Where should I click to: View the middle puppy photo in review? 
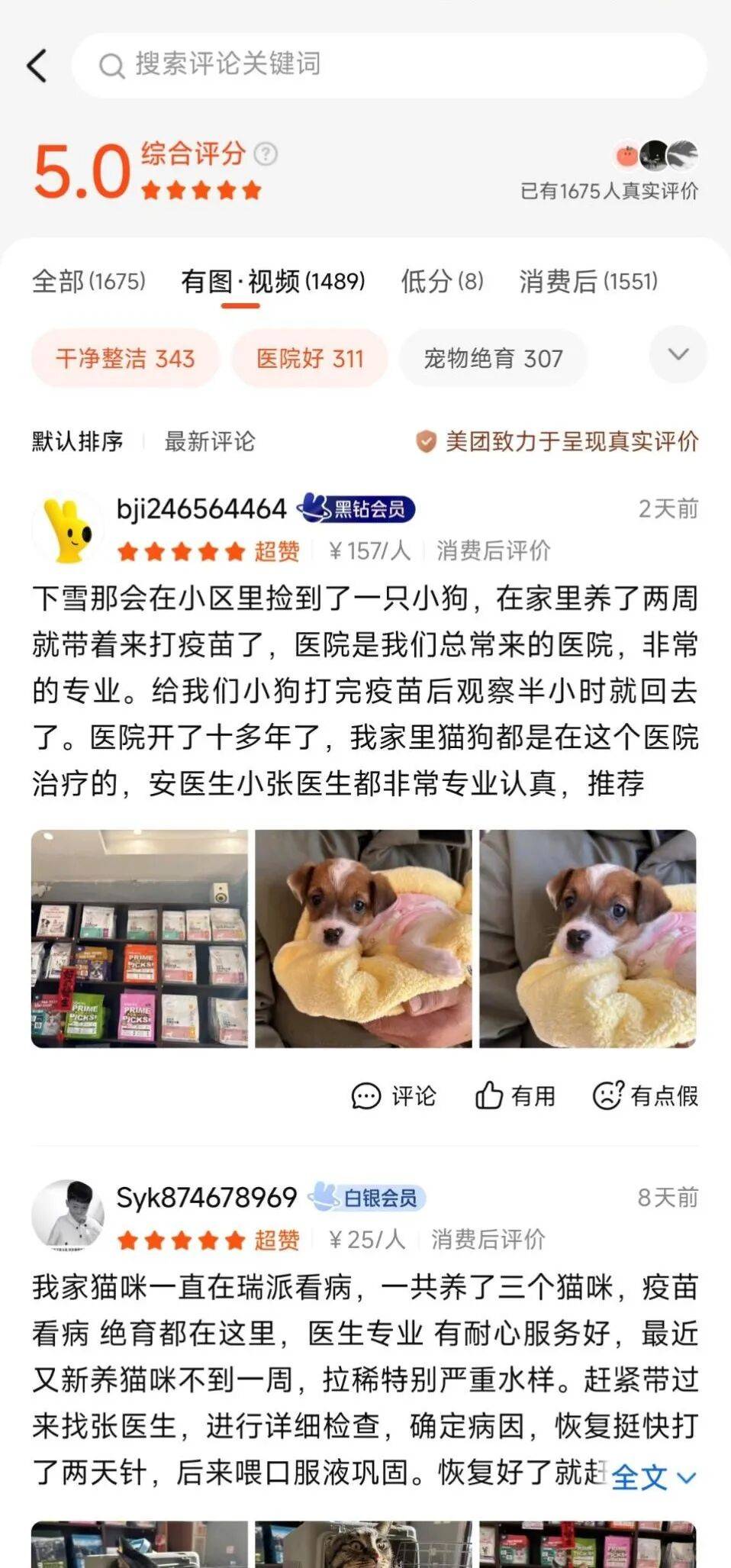click(363, 938)
